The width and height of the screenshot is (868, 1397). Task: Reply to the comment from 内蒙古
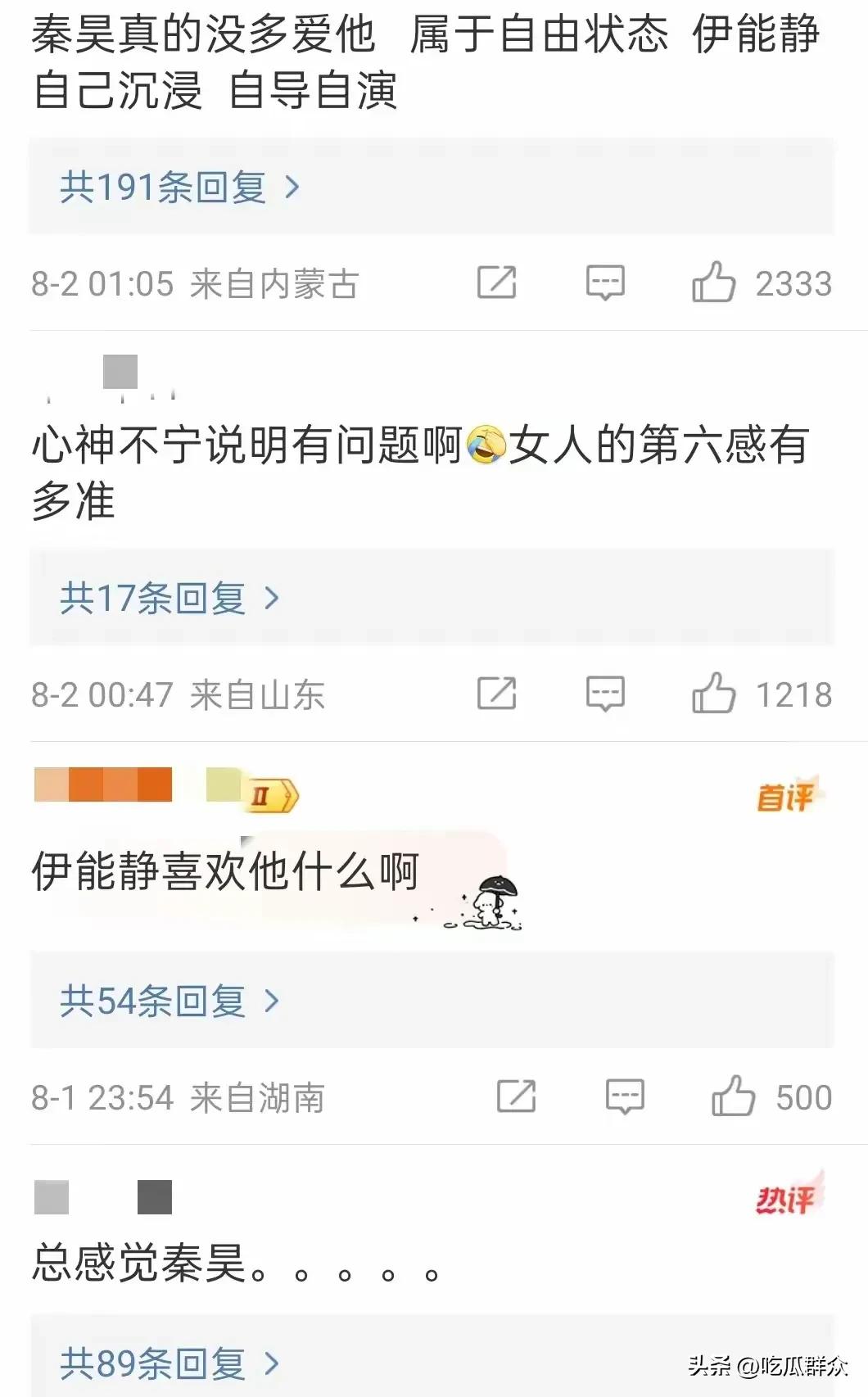point(605,283)
